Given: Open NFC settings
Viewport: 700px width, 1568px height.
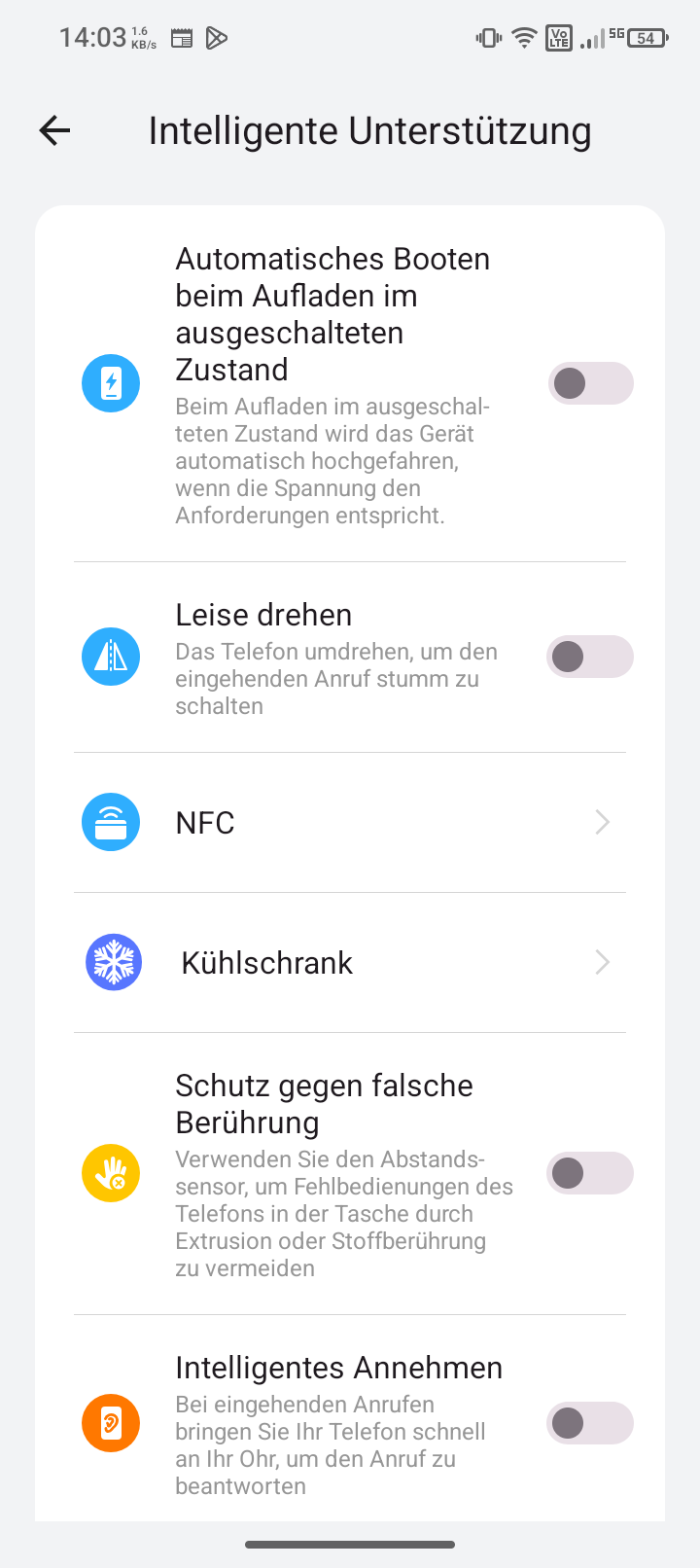Looking at the screenshot, I should (350, 823).
